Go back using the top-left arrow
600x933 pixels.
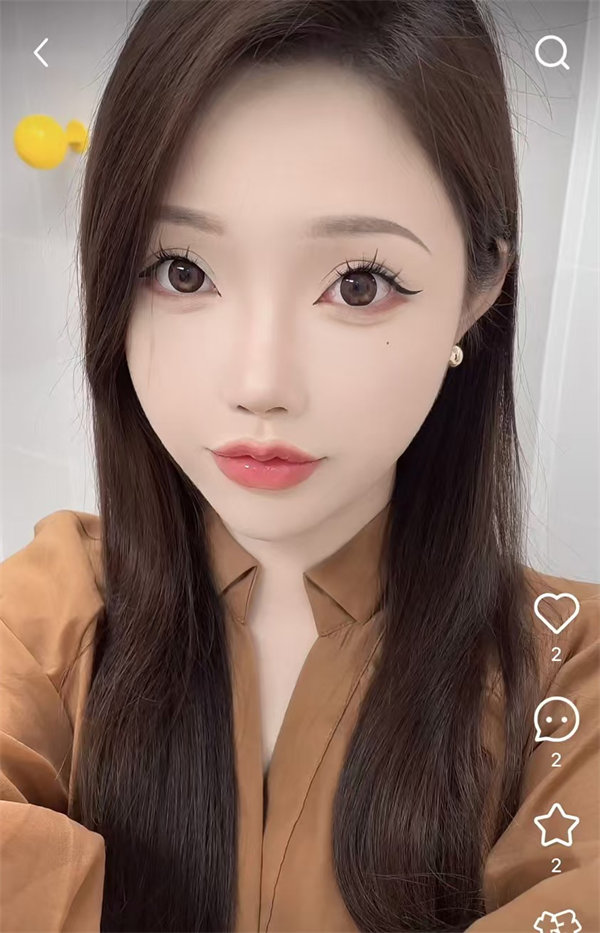coord(41,53)
